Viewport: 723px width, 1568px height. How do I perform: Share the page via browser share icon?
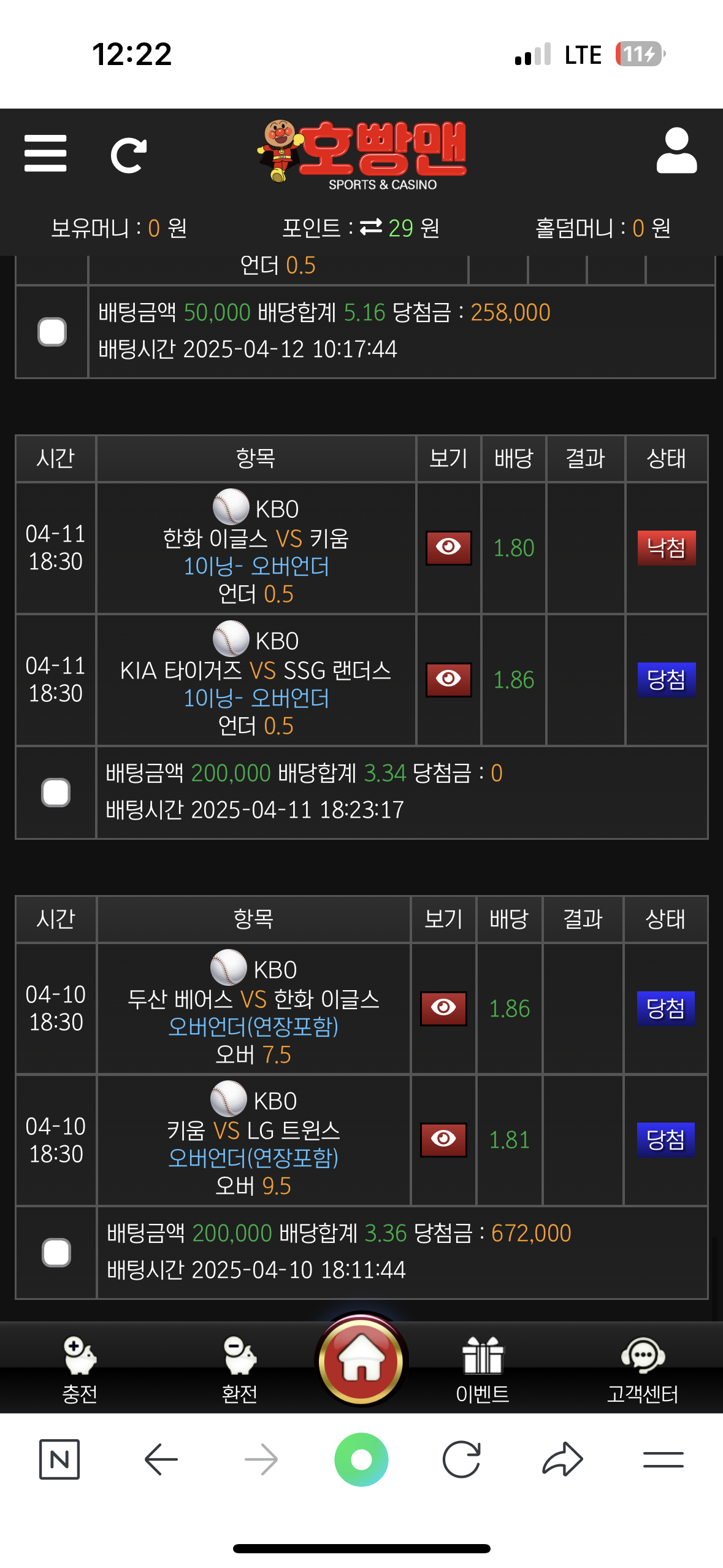(562, 1459)
